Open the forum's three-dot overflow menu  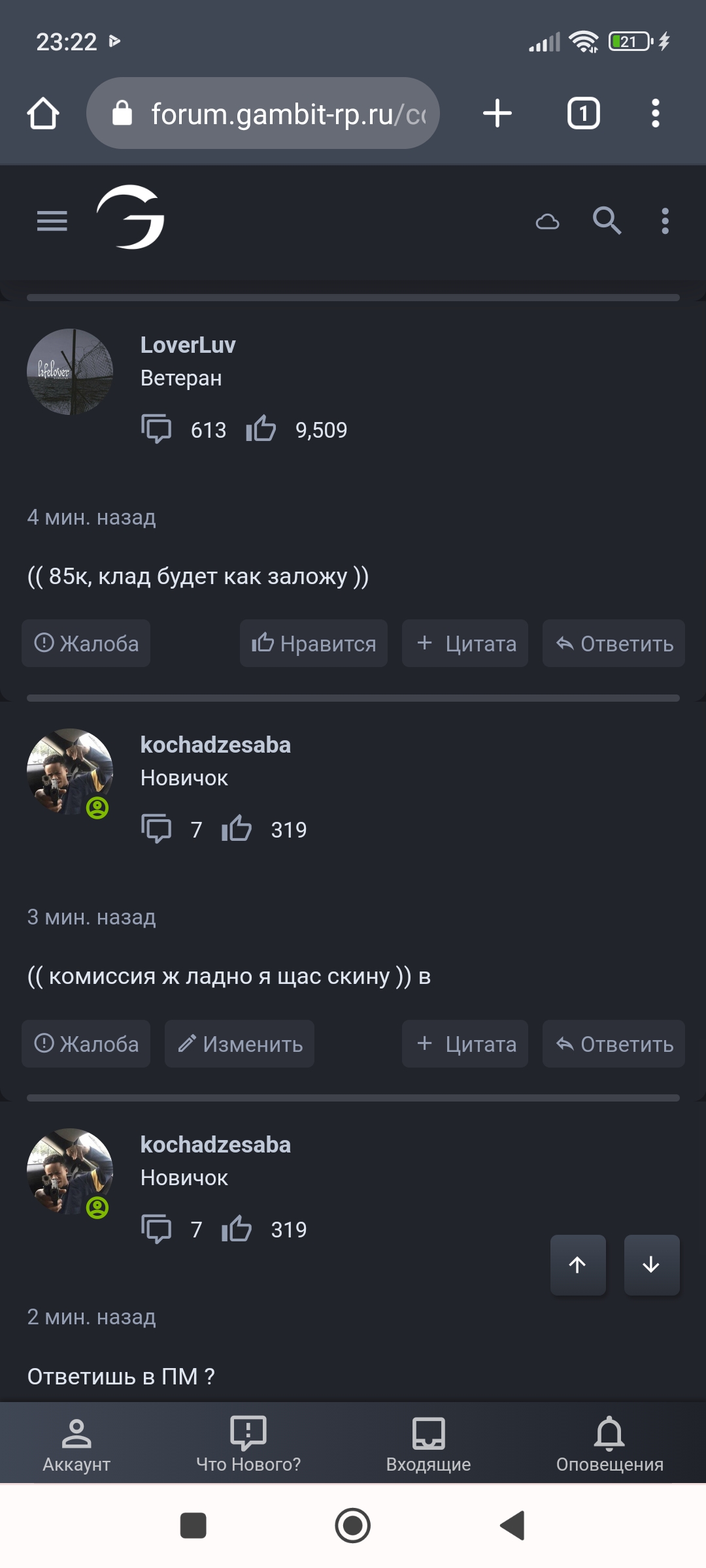click(665, 221)
